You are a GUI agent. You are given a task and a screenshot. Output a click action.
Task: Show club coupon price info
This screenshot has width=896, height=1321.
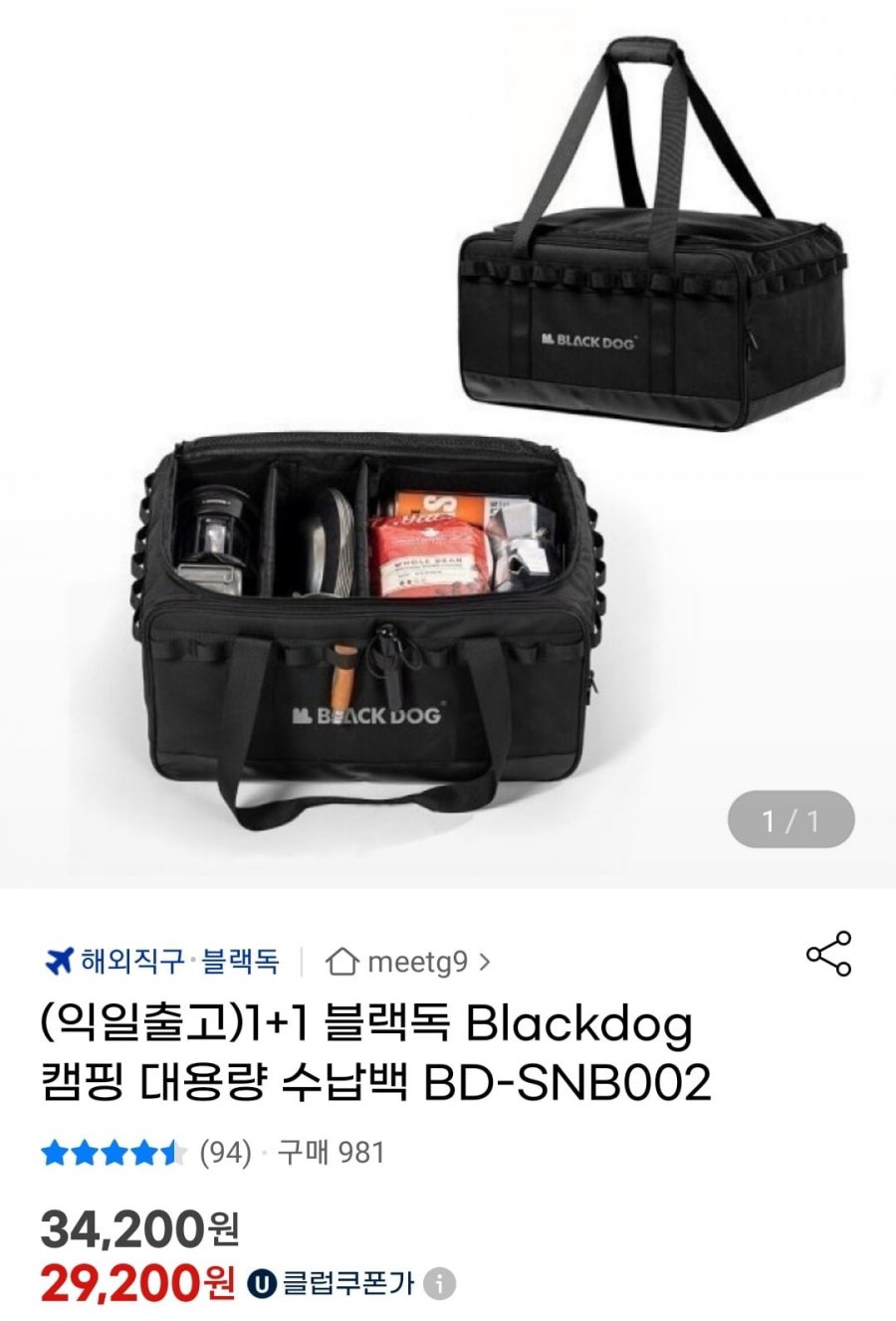(439, 1283)
